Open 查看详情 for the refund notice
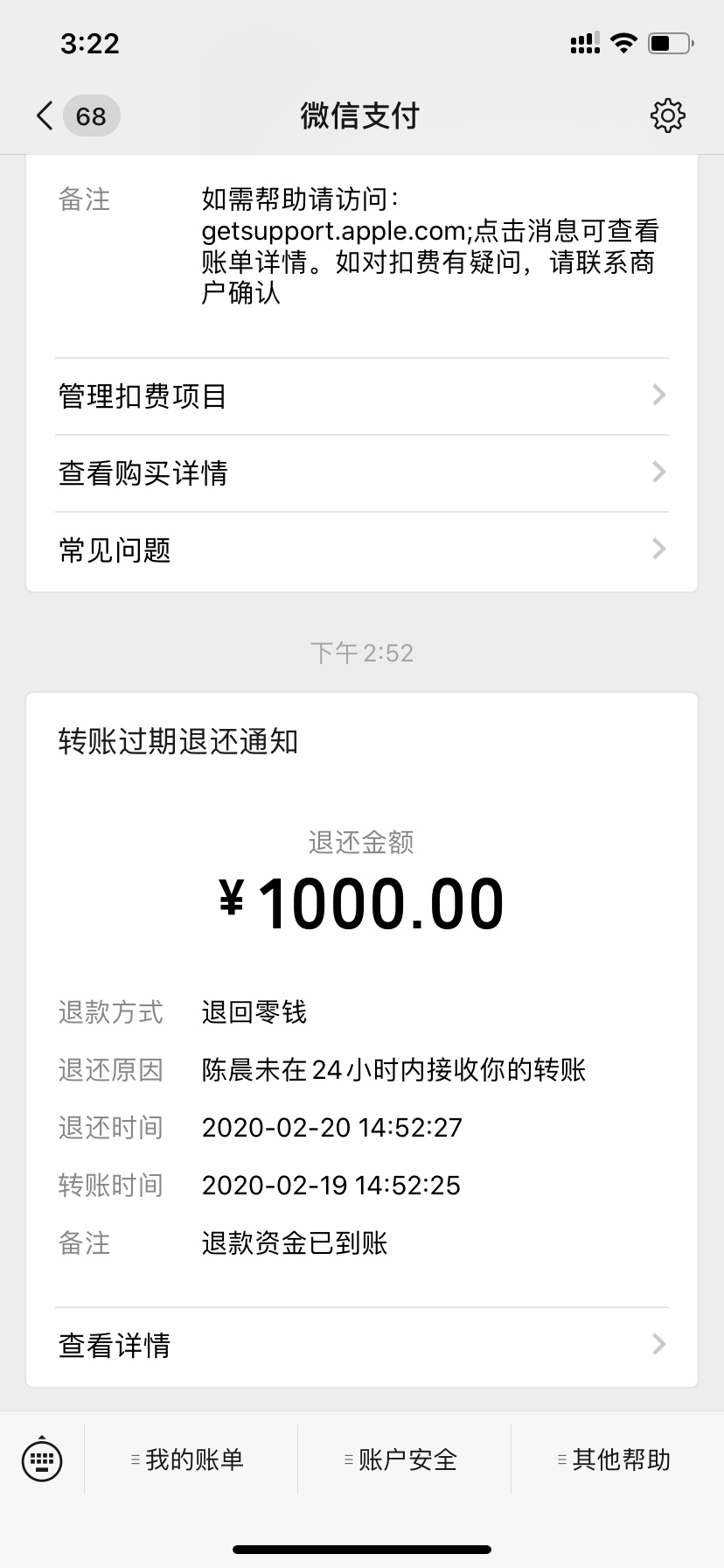This screenshot has width=724, height=1568. click(362, 1345)
